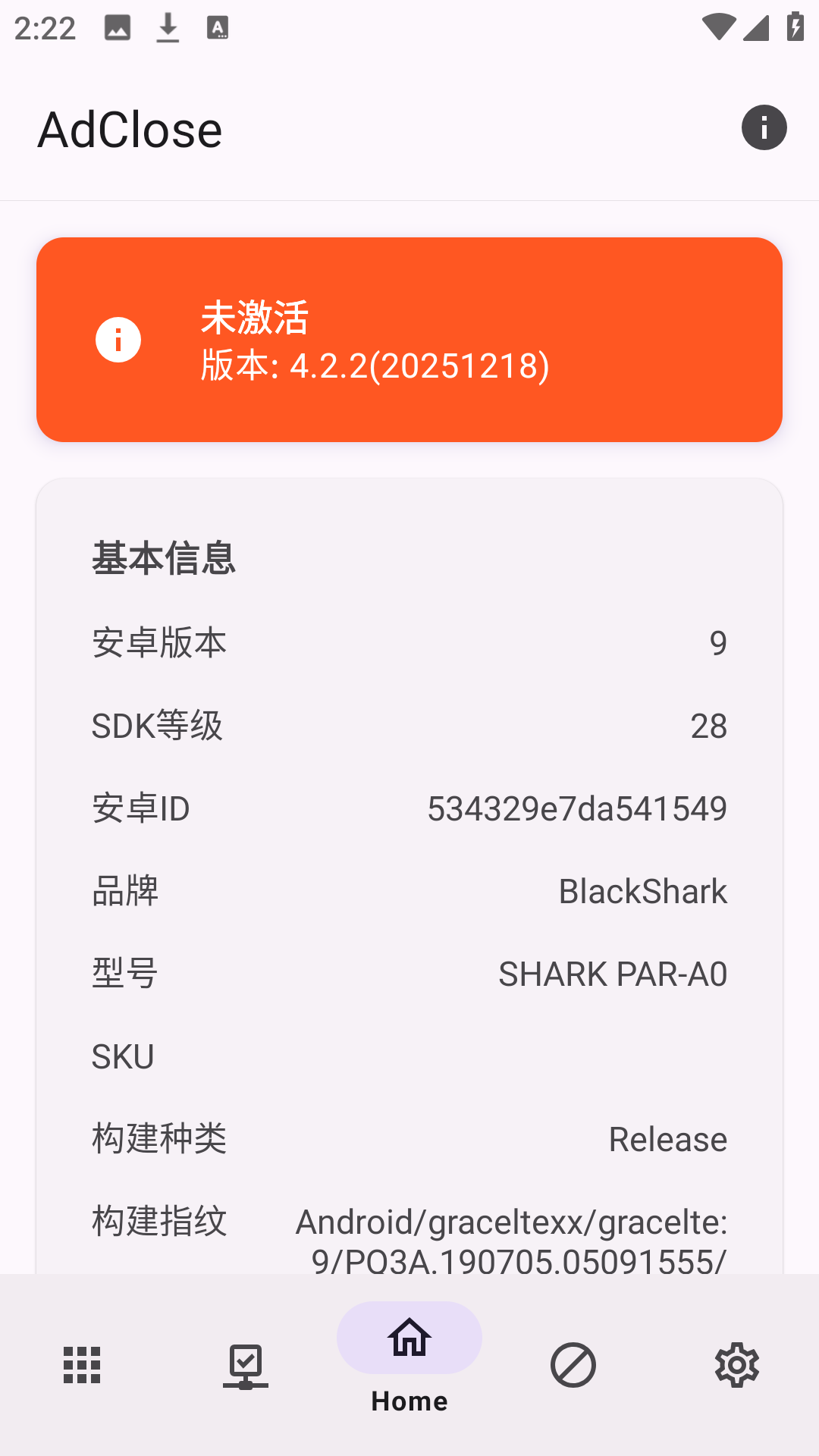The image size is (819, 1456).
Task: Tap the AdClose title text
Action: 130,127
